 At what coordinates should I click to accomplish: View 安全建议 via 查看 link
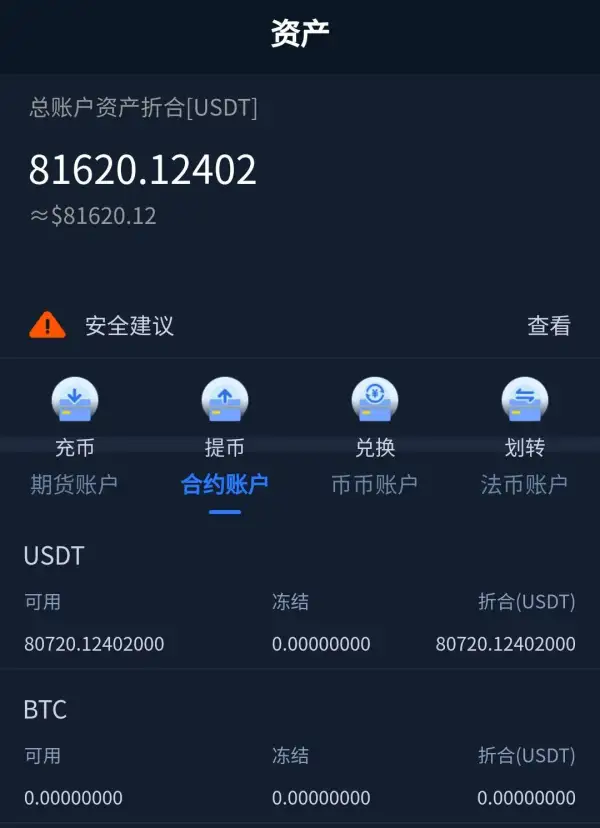(548, 326)
